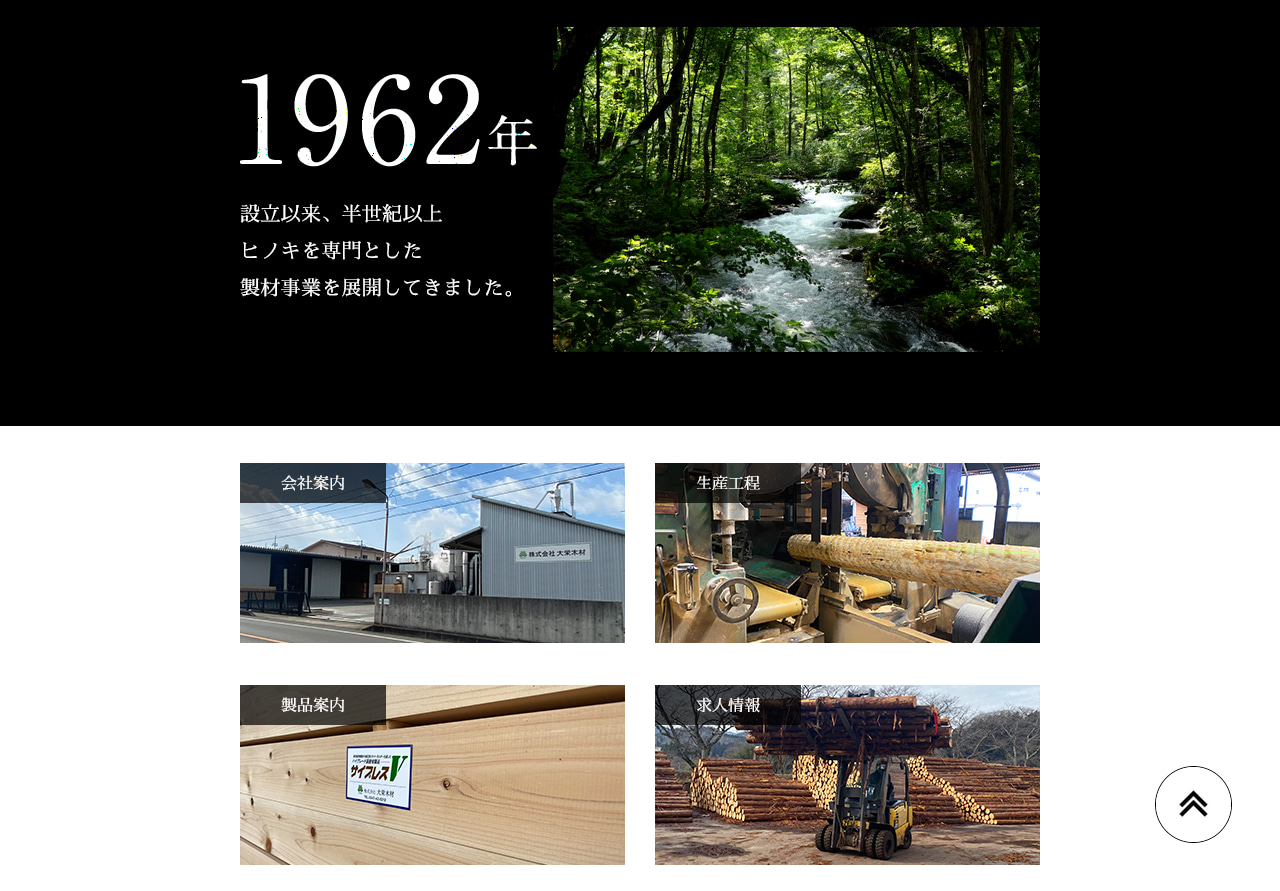View the 製品案内 products tile

point(432,775)
